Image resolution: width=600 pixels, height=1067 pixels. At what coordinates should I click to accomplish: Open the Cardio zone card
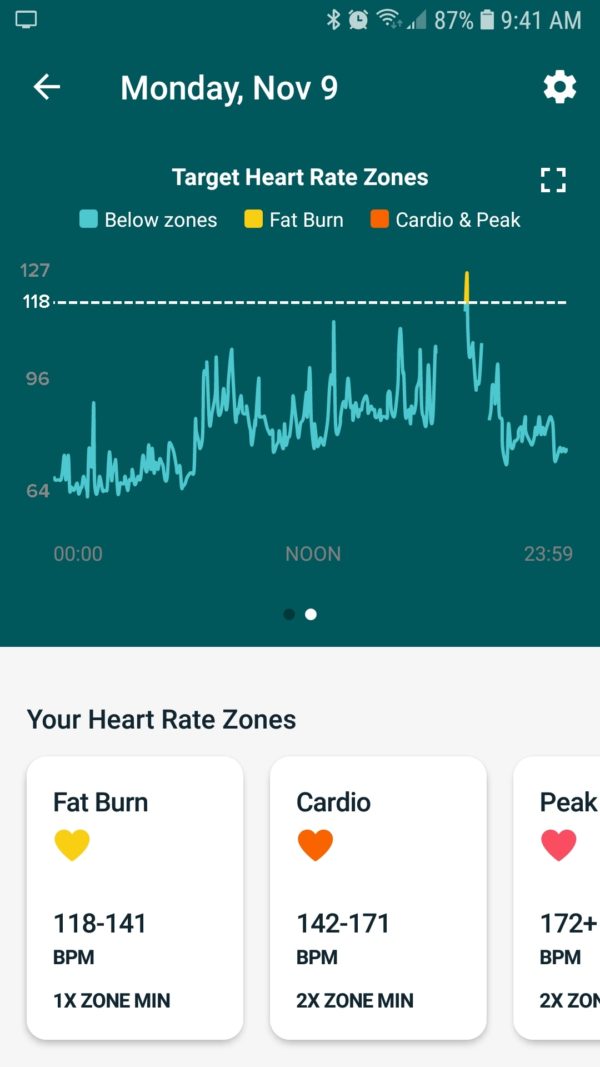(378, 897)
